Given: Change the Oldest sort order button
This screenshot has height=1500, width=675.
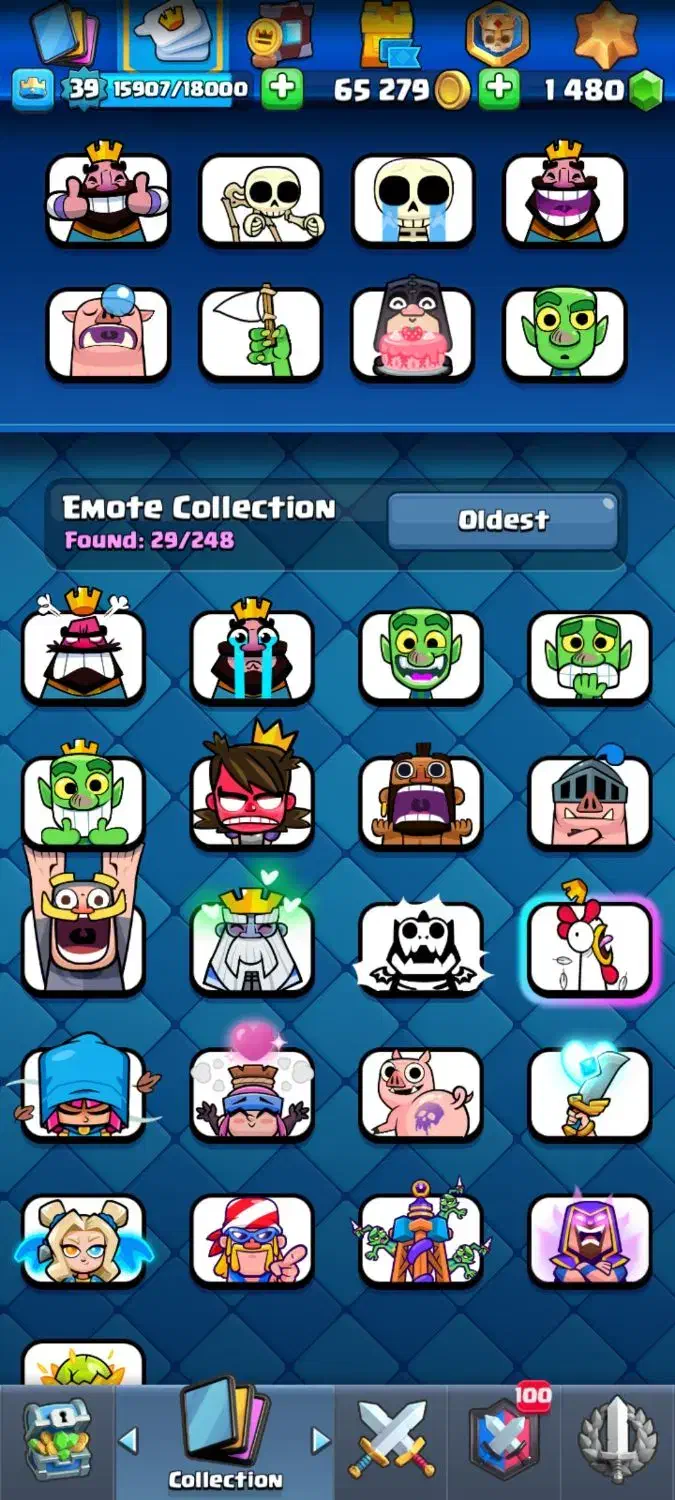Looking at the screenshot, I should (502, 520).
